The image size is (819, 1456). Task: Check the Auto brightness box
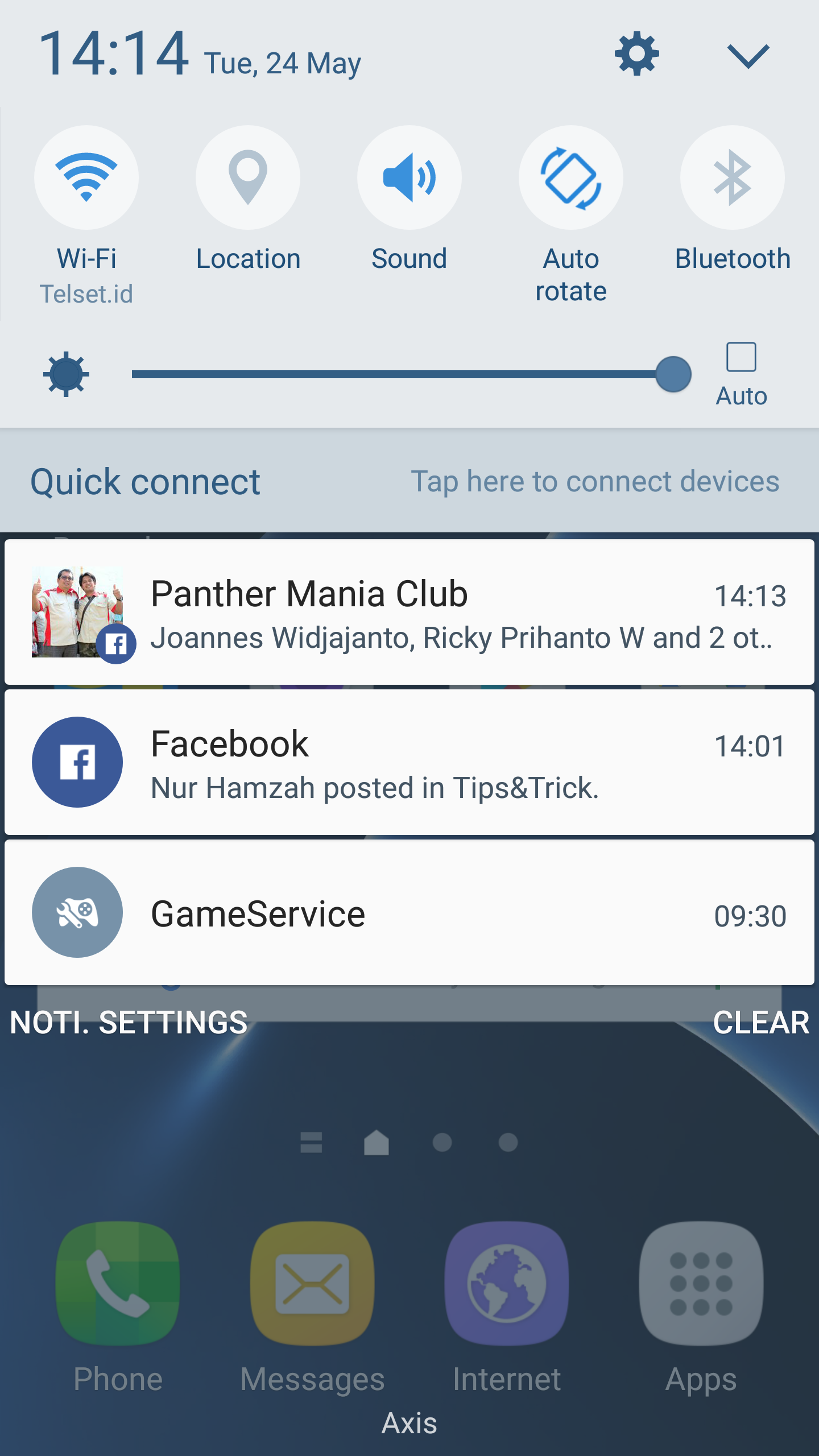click(741, 357)
